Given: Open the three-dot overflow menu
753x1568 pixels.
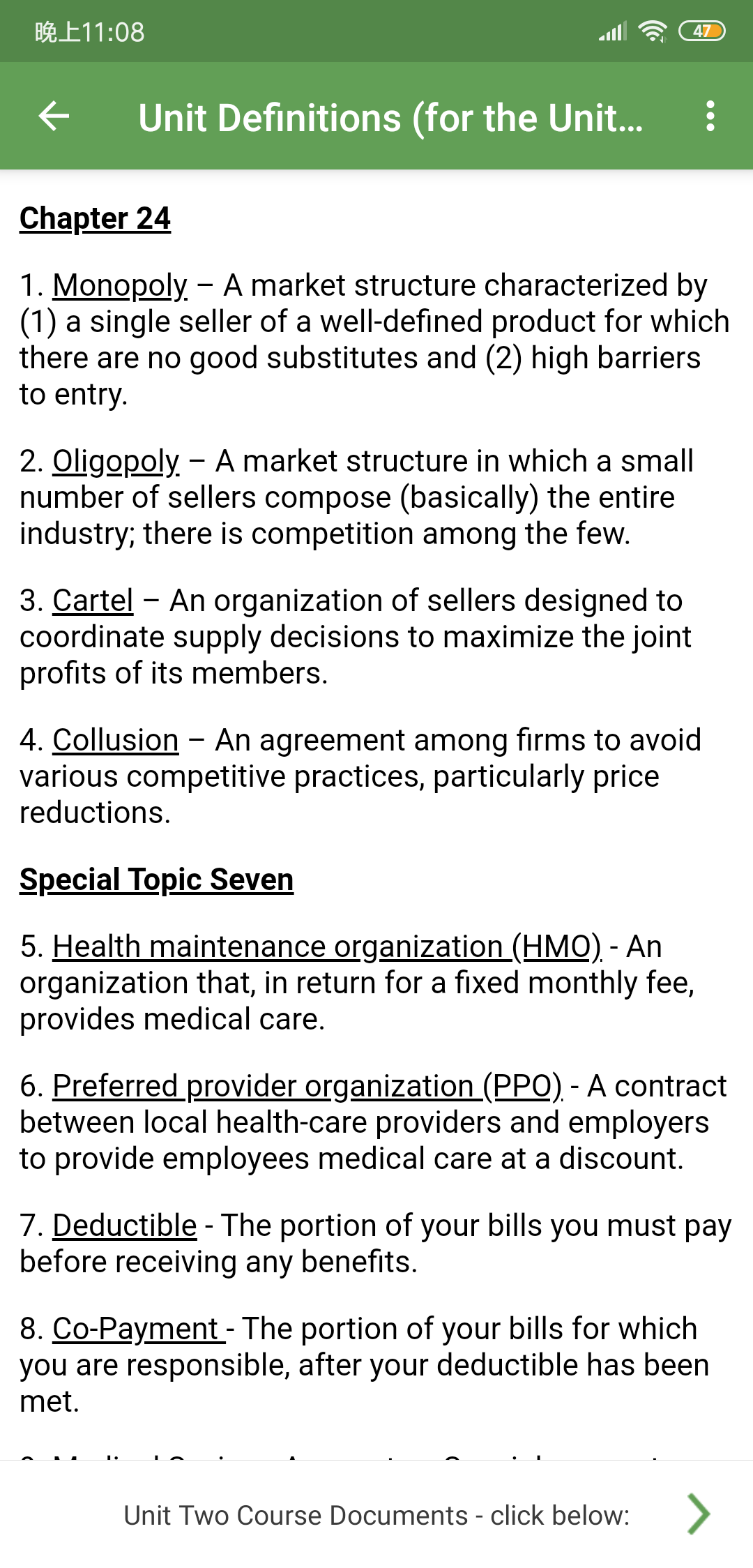Looking at the screenshot, I should click(x=710, y=116).
